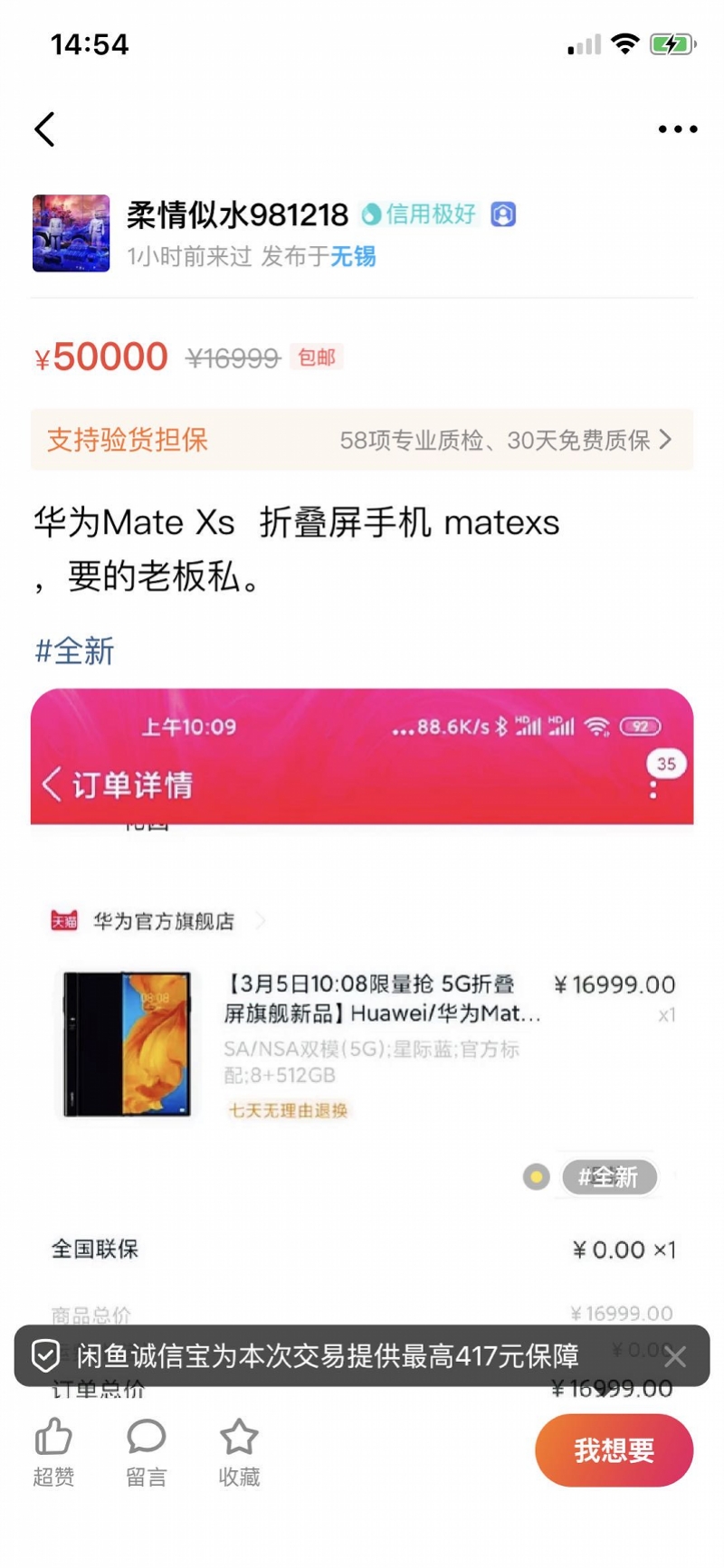The height and width of the screenshot is (1568, 724).
Task: Go back using the top-left arrow
Action: point(45,129)
